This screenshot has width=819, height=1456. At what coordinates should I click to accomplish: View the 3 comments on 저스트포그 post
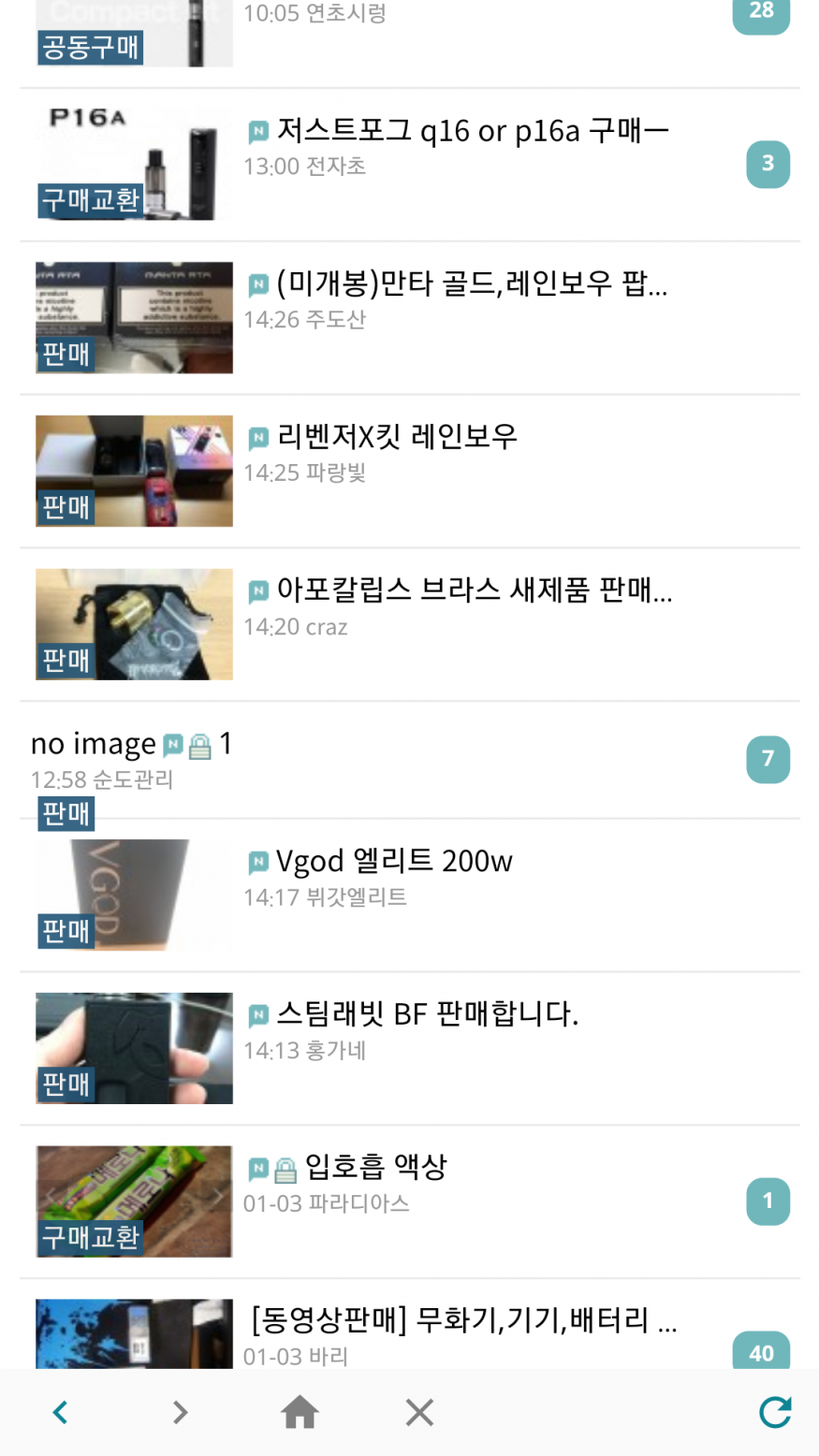click(x=768, y=164)
